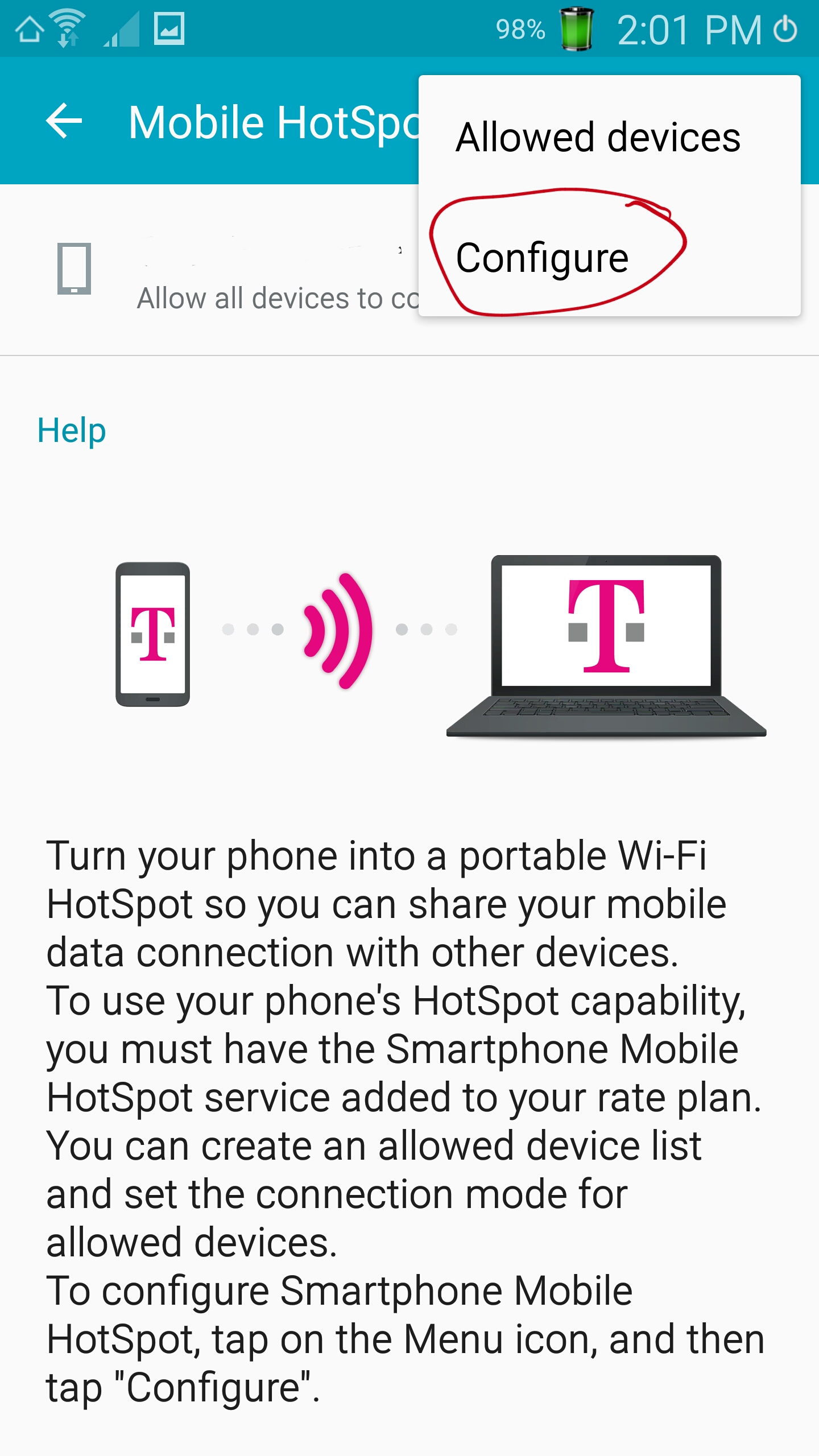The image size is (819, 1456).
Task: Select Configure in the popup menu
Action: click(x=609, y=257)
